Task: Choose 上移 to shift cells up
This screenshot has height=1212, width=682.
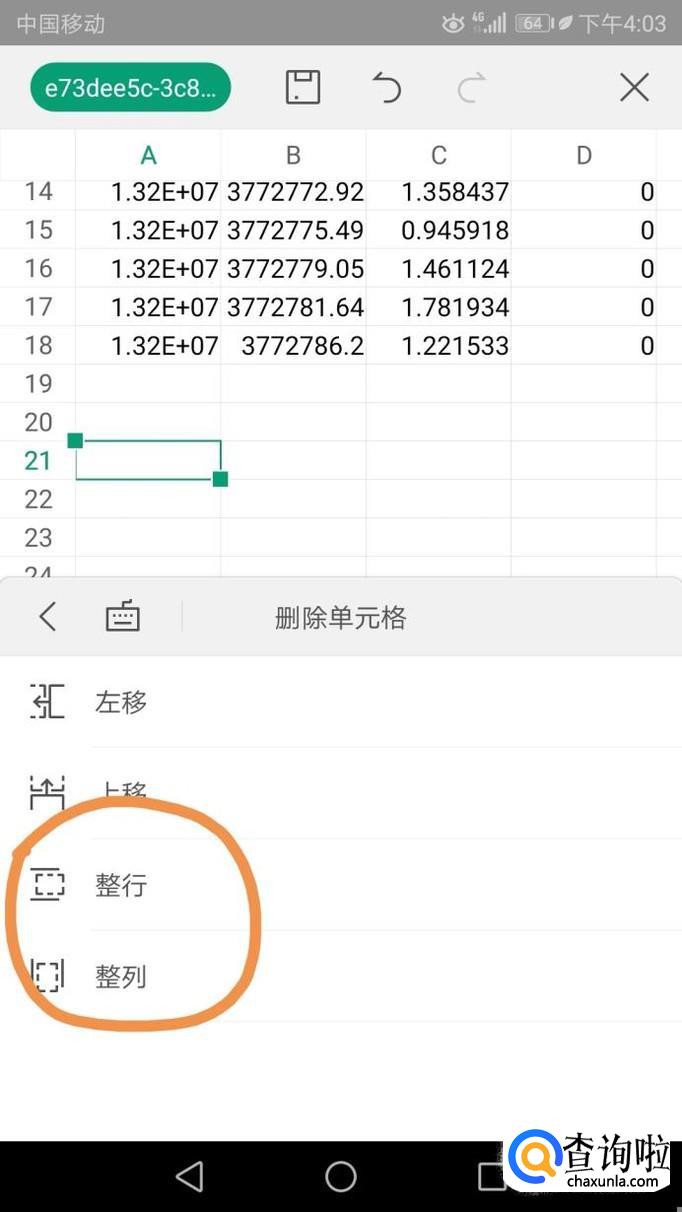Action: [x=341, y=793]
